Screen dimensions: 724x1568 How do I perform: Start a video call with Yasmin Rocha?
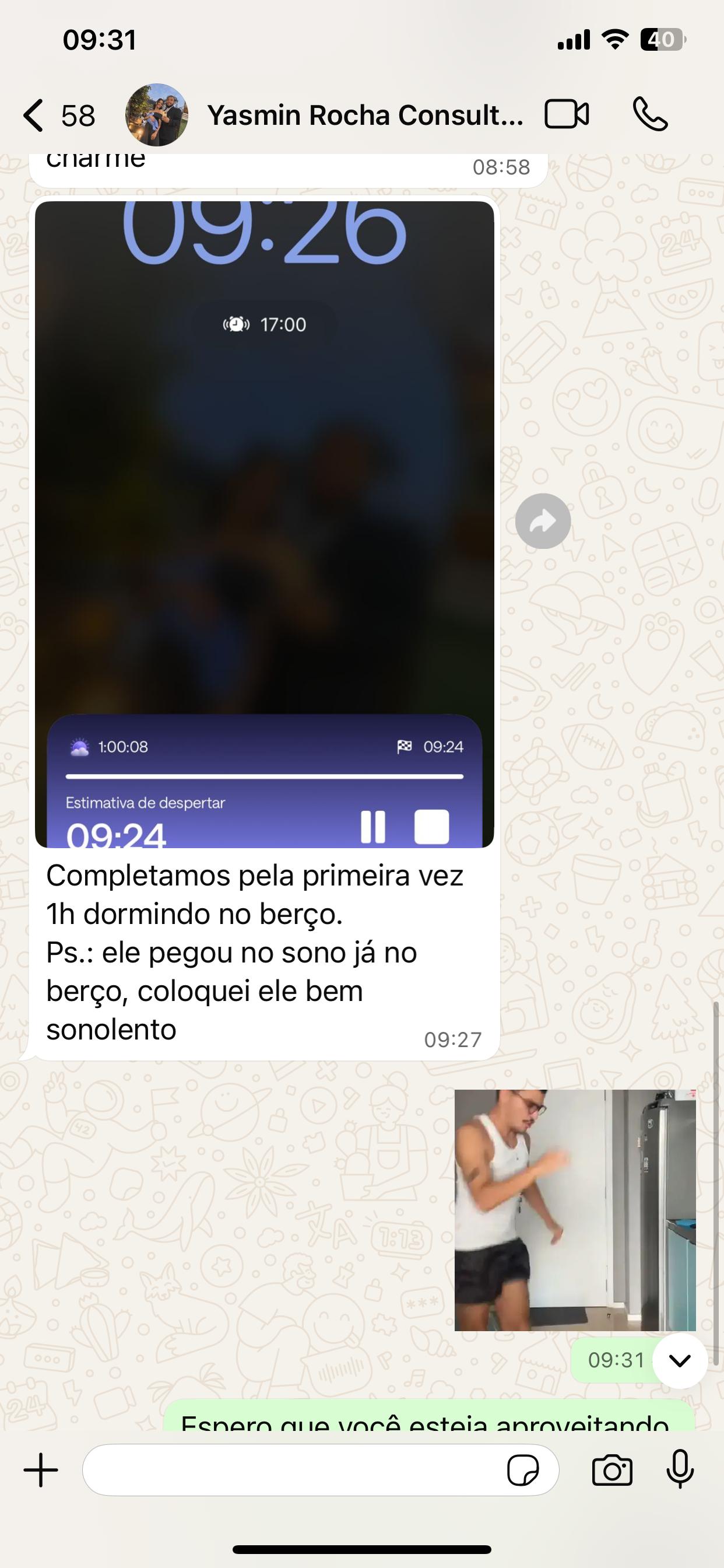pos(566,113)
